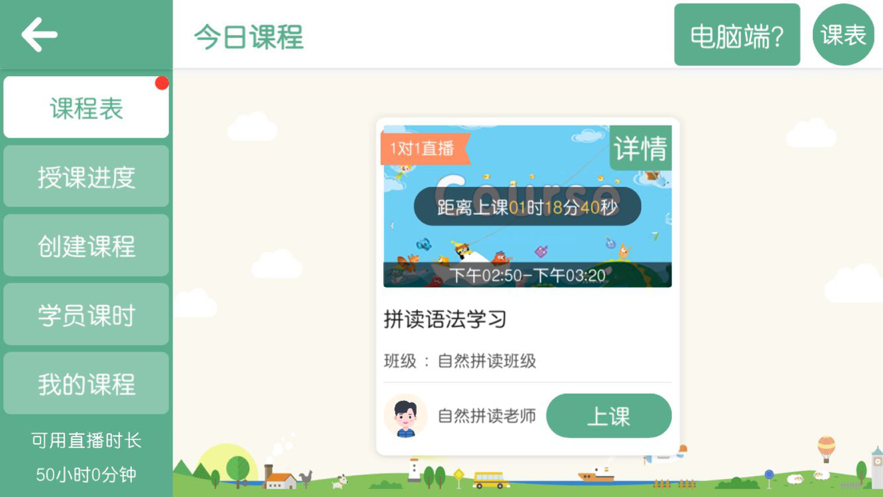
Task: Switch to 创建课程
Action: (x=86, y=246)
